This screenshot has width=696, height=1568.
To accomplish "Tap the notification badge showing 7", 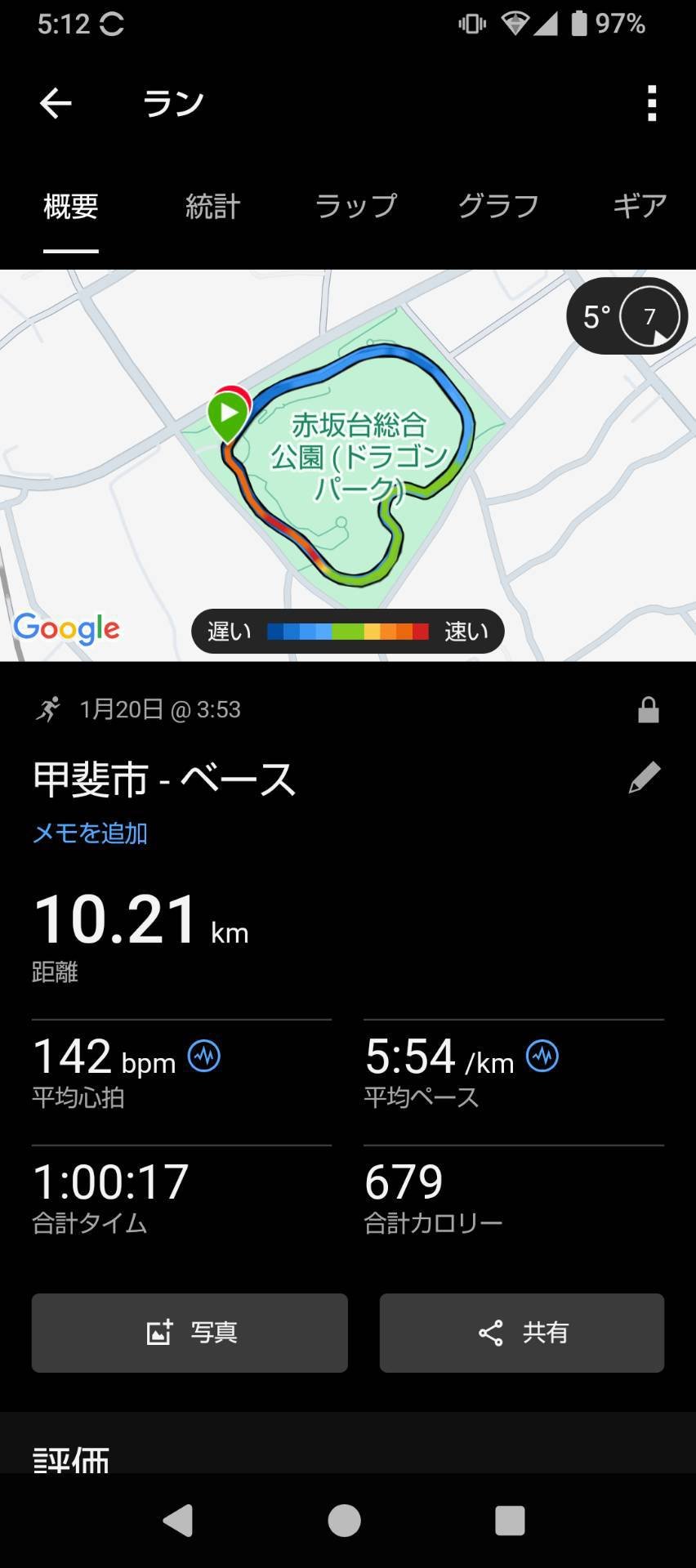I will click(651, 315).
